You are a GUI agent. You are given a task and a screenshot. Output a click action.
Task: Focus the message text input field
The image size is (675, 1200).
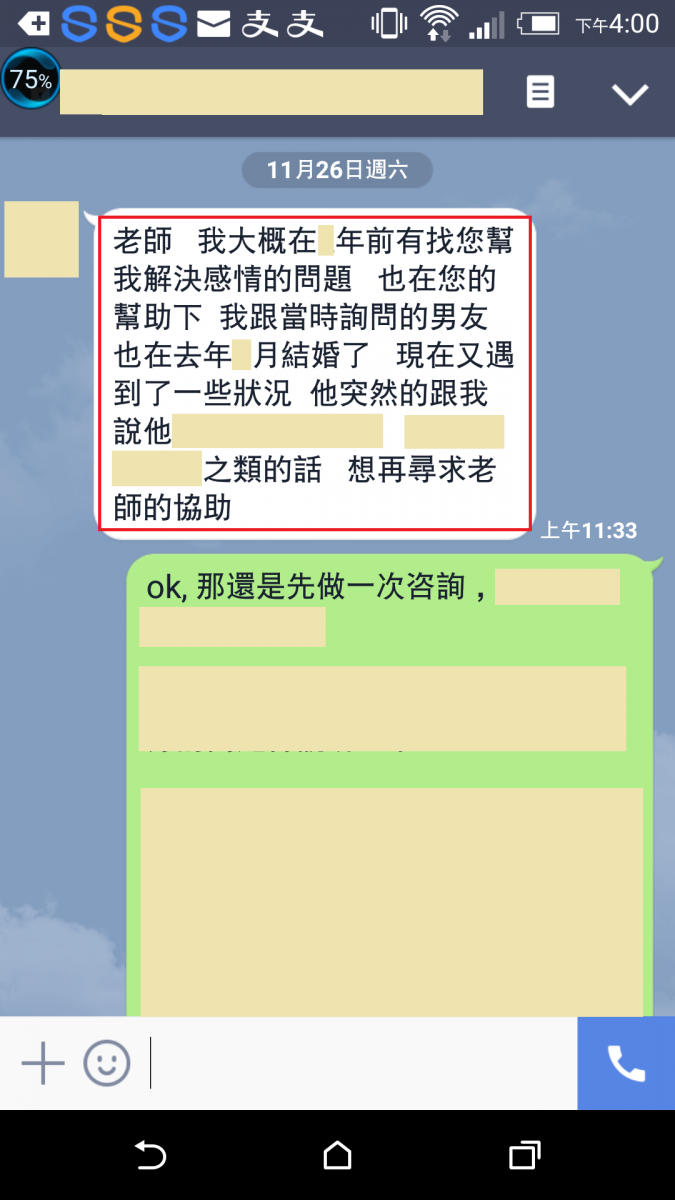pos(360,1063)
